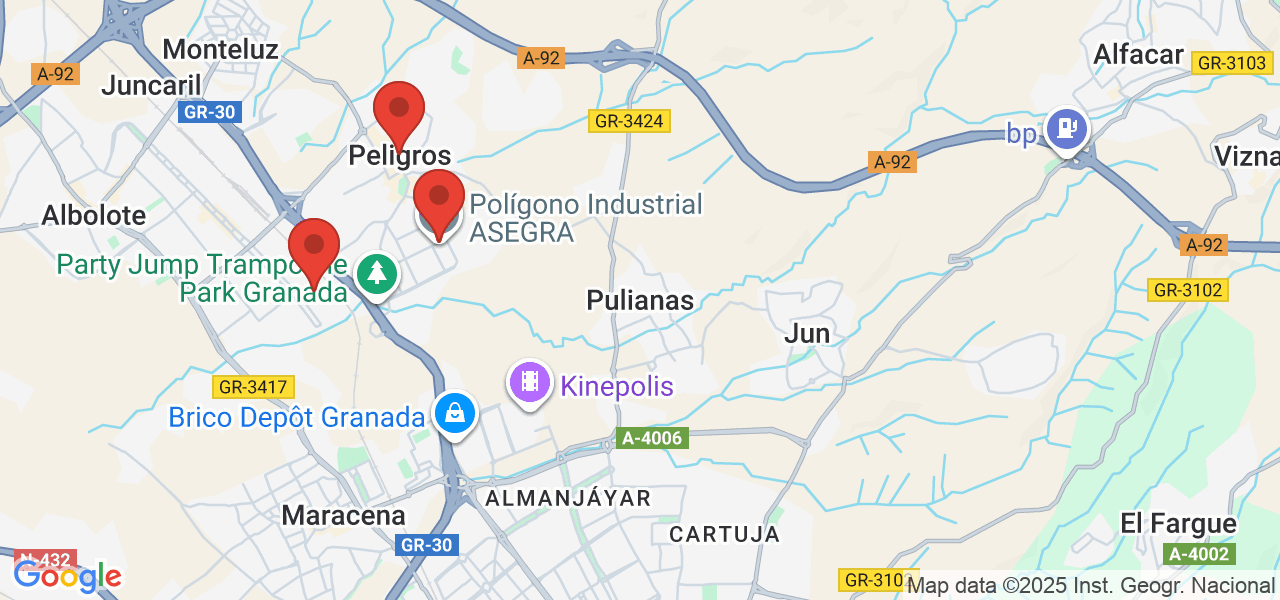Screen dimensions: 1280x600
Task: Open the Brico Depôt Granada shopping marker
Action: (455, 412)
